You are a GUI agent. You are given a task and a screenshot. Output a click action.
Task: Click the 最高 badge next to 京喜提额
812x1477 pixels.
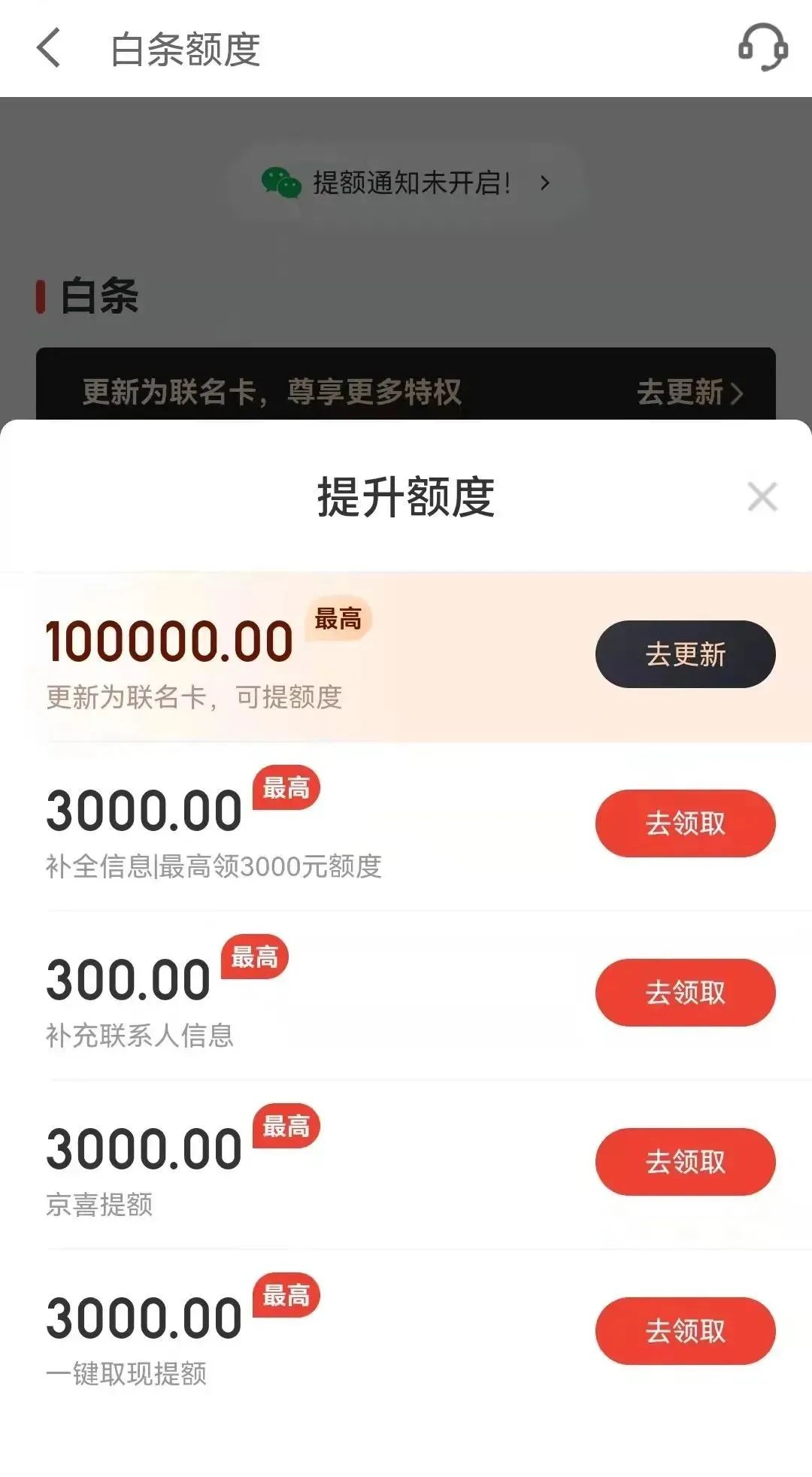(x=286, y=1126)
